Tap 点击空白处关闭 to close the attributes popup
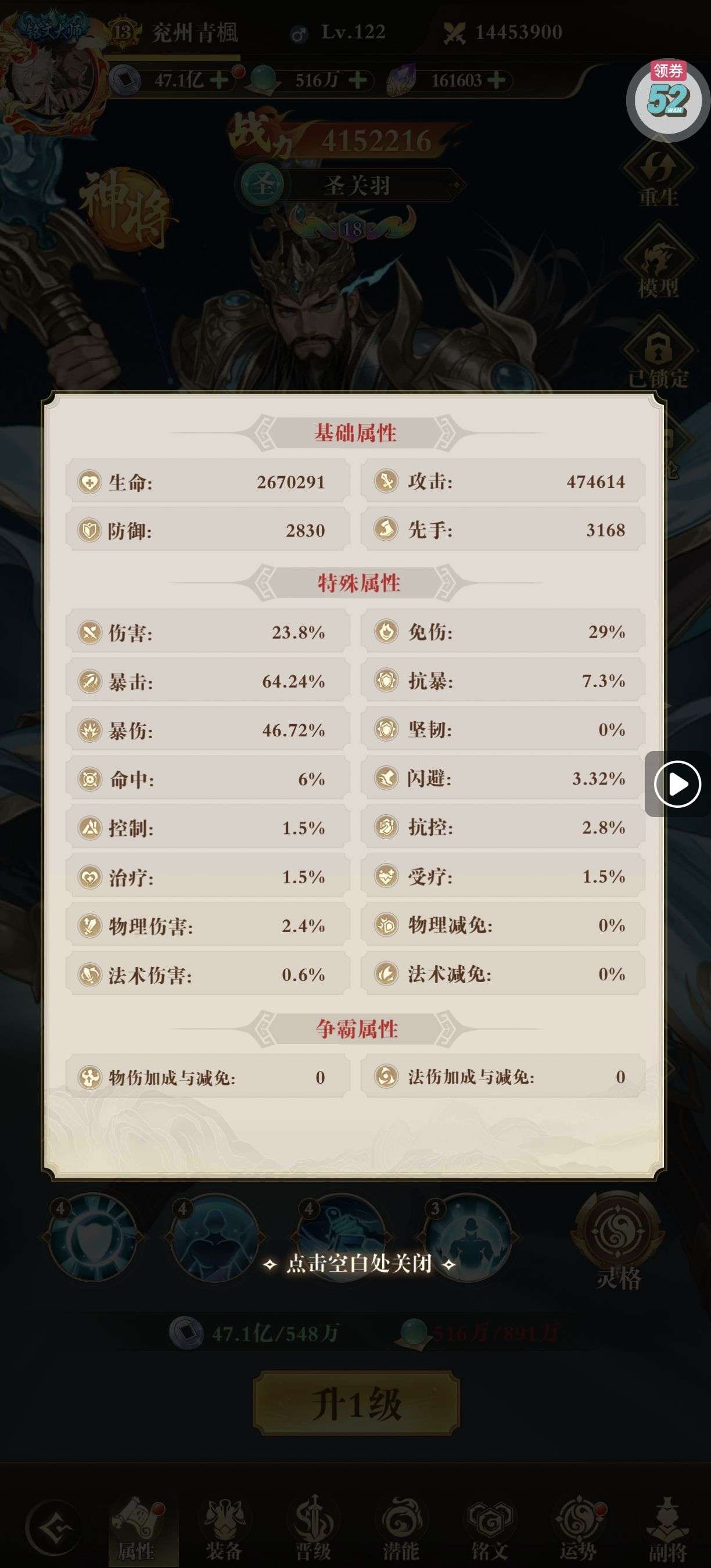Screen dimensions: 711x1568 pyautogui.click(x=359, y=1264)
